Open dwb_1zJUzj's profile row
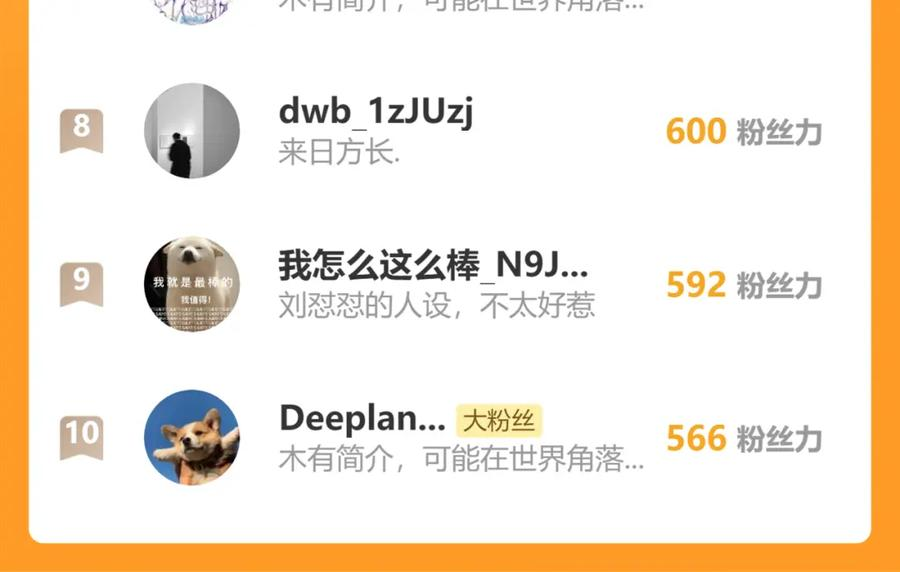900x572 pixels. click(x=449, y=131)
